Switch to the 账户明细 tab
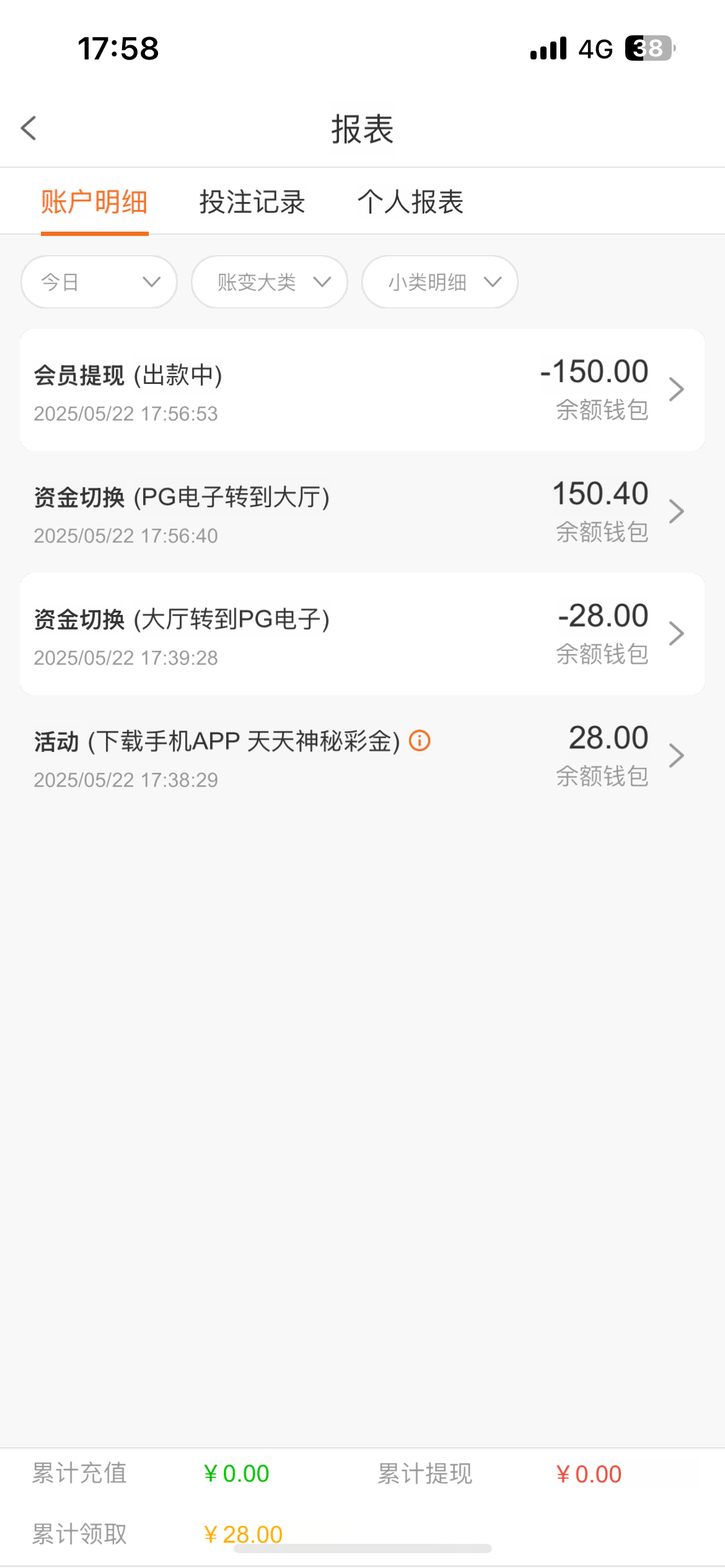 pyautogui.click(x=94, y=202)
